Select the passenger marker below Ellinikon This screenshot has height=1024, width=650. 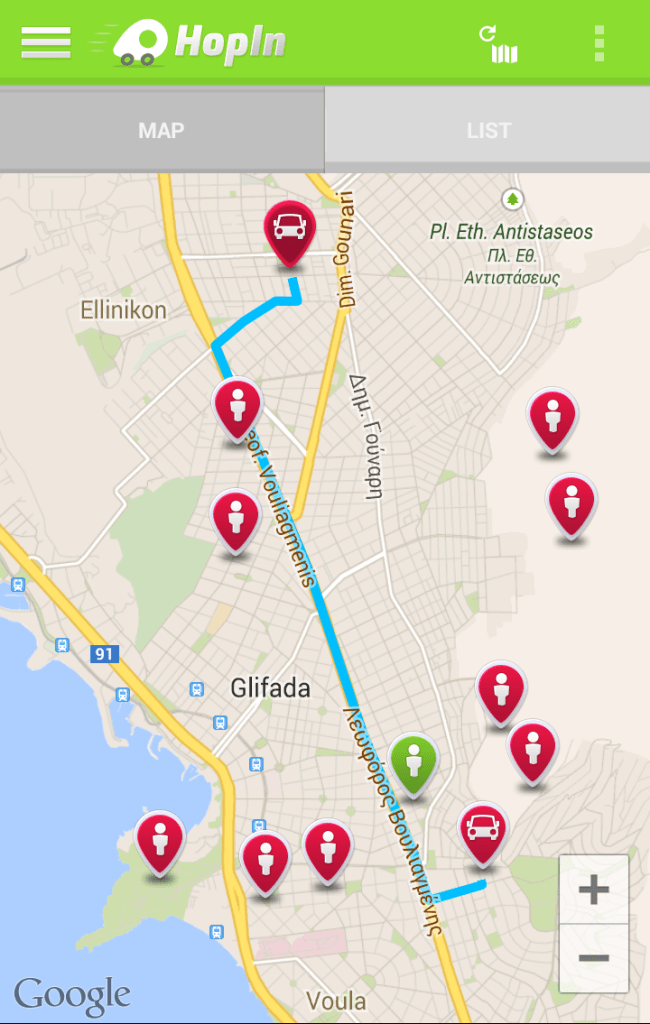coord(238,408)
